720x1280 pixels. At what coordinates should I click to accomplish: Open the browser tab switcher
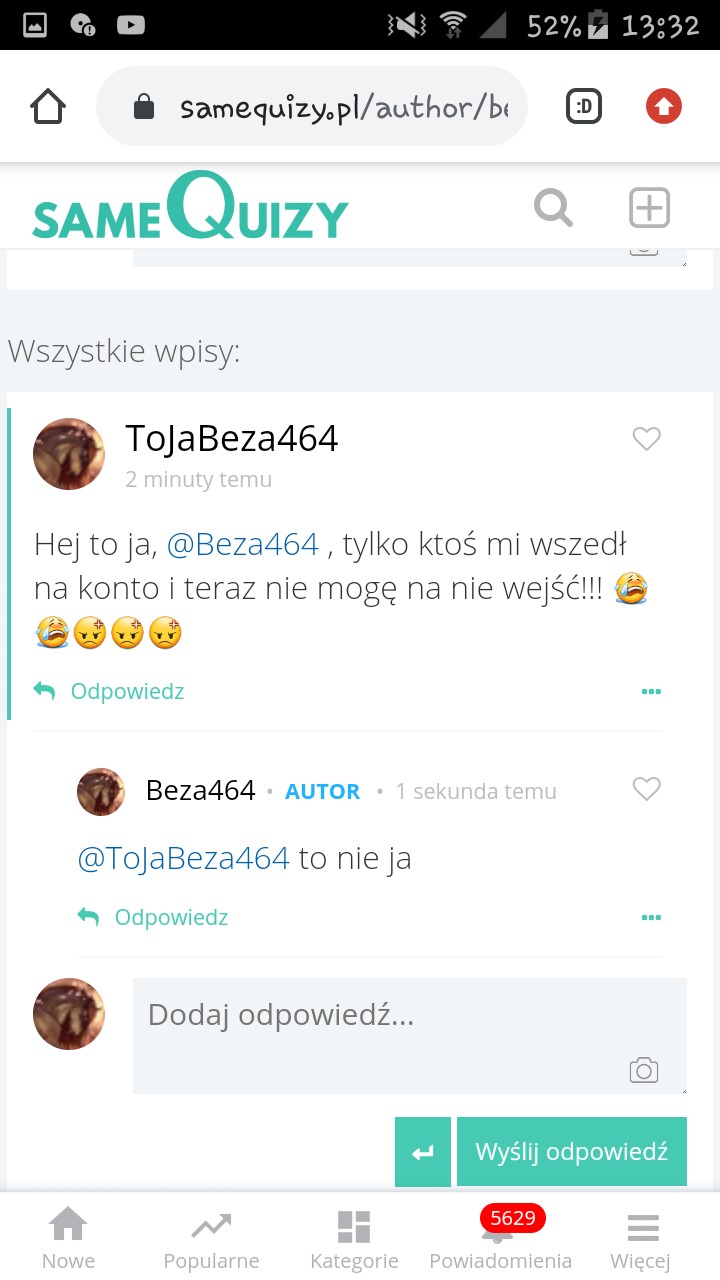tap(584, 106)
